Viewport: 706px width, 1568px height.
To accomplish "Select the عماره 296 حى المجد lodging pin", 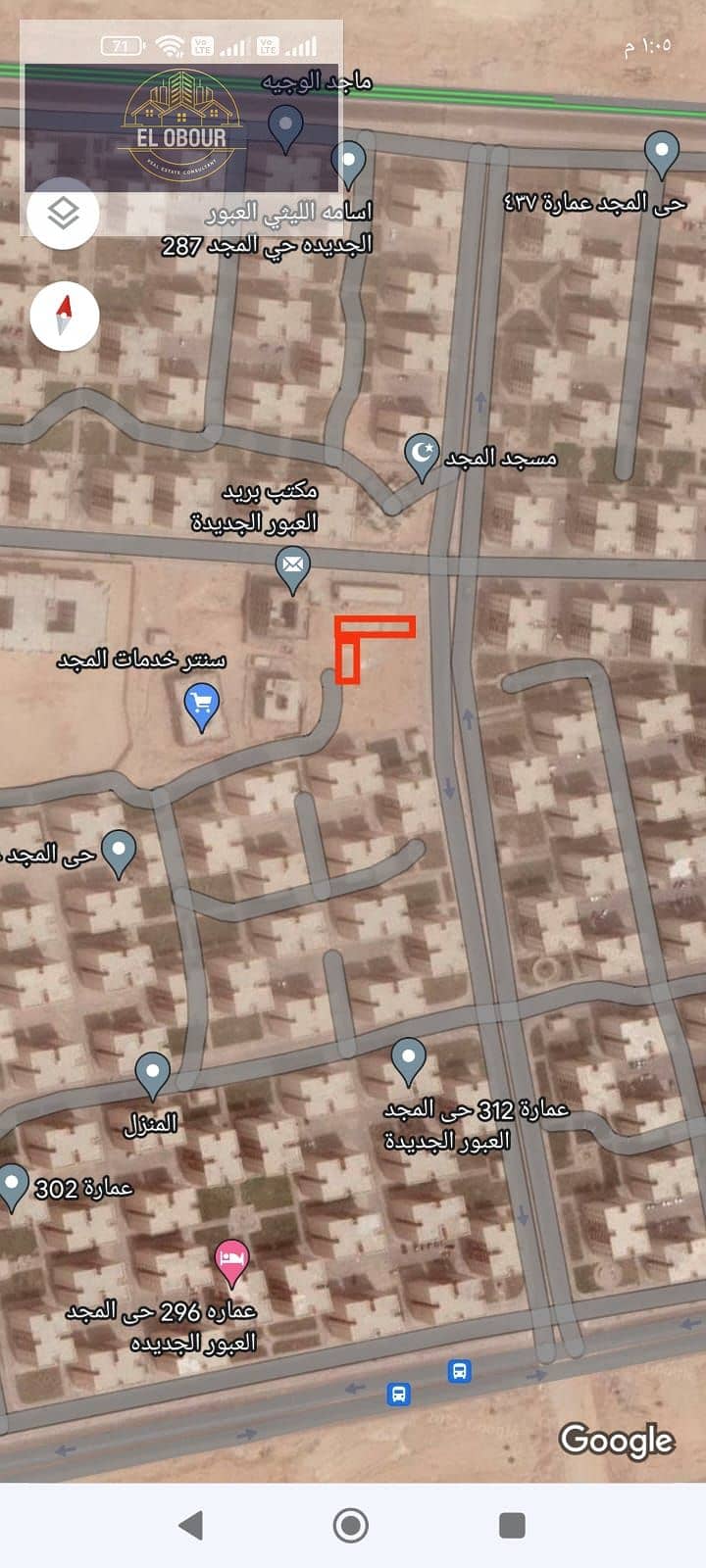I will click(x=232, y=1261).
